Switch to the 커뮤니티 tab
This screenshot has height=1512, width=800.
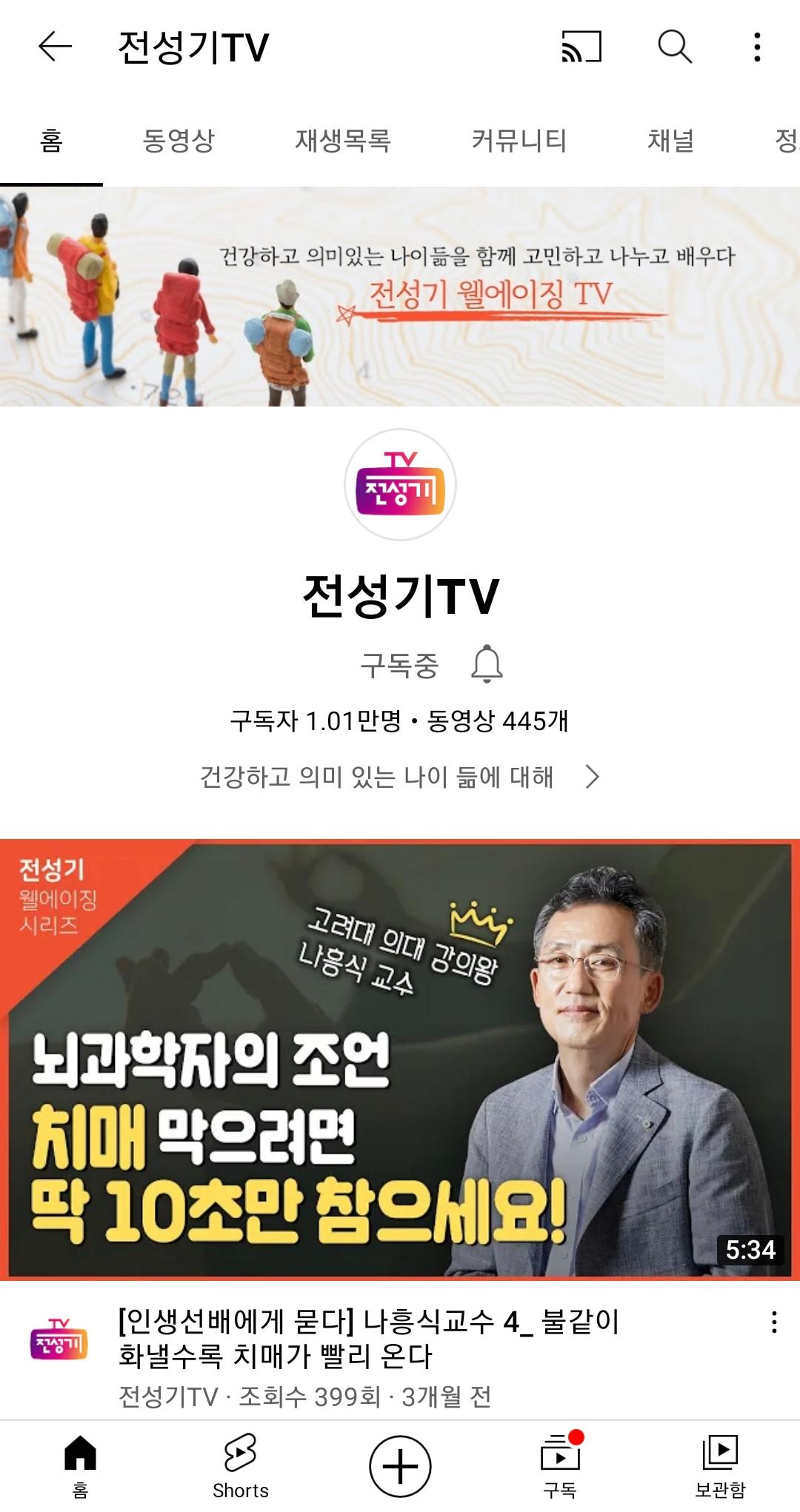pyautogui.click(x=519, y=141)
